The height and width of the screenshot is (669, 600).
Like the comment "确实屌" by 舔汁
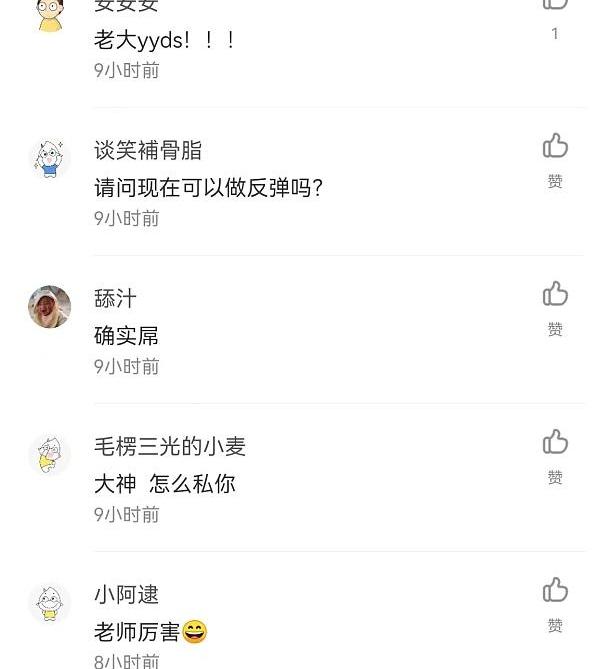click(x=555, y=294)
